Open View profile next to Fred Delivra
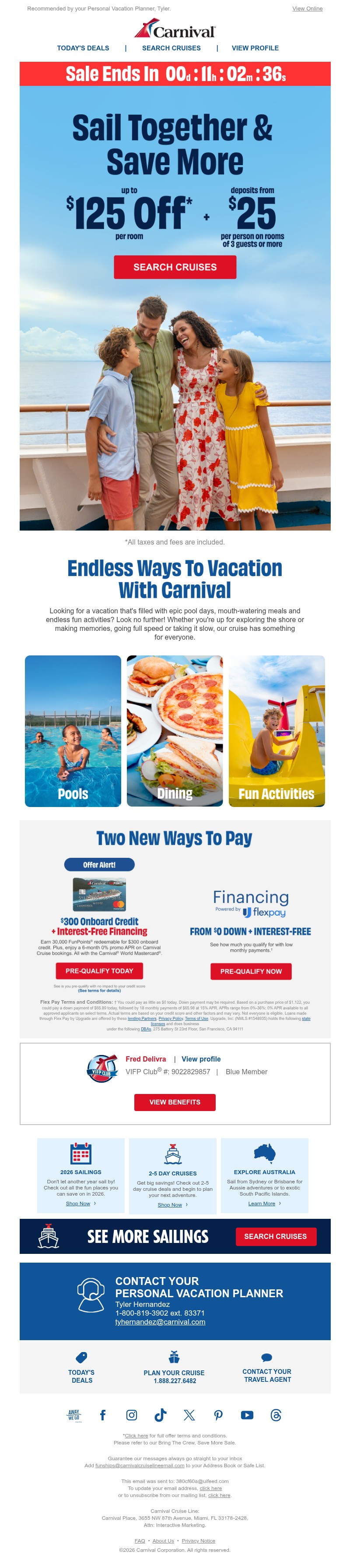Image resolution: width=350 pixels, height=1568 pixels. coord(200,1059)
